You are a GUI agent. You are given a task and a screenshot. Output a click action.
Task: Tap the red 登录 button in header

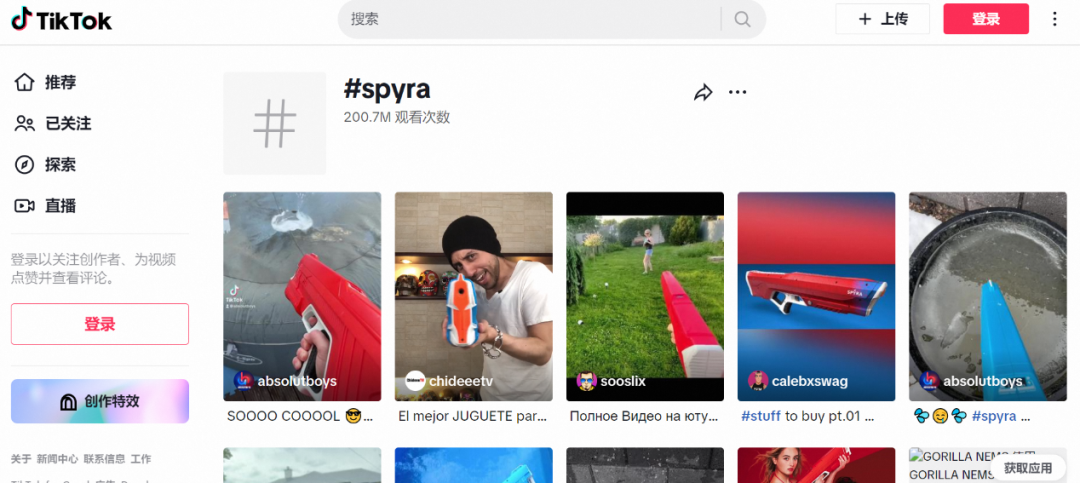(x=985, y=19)
